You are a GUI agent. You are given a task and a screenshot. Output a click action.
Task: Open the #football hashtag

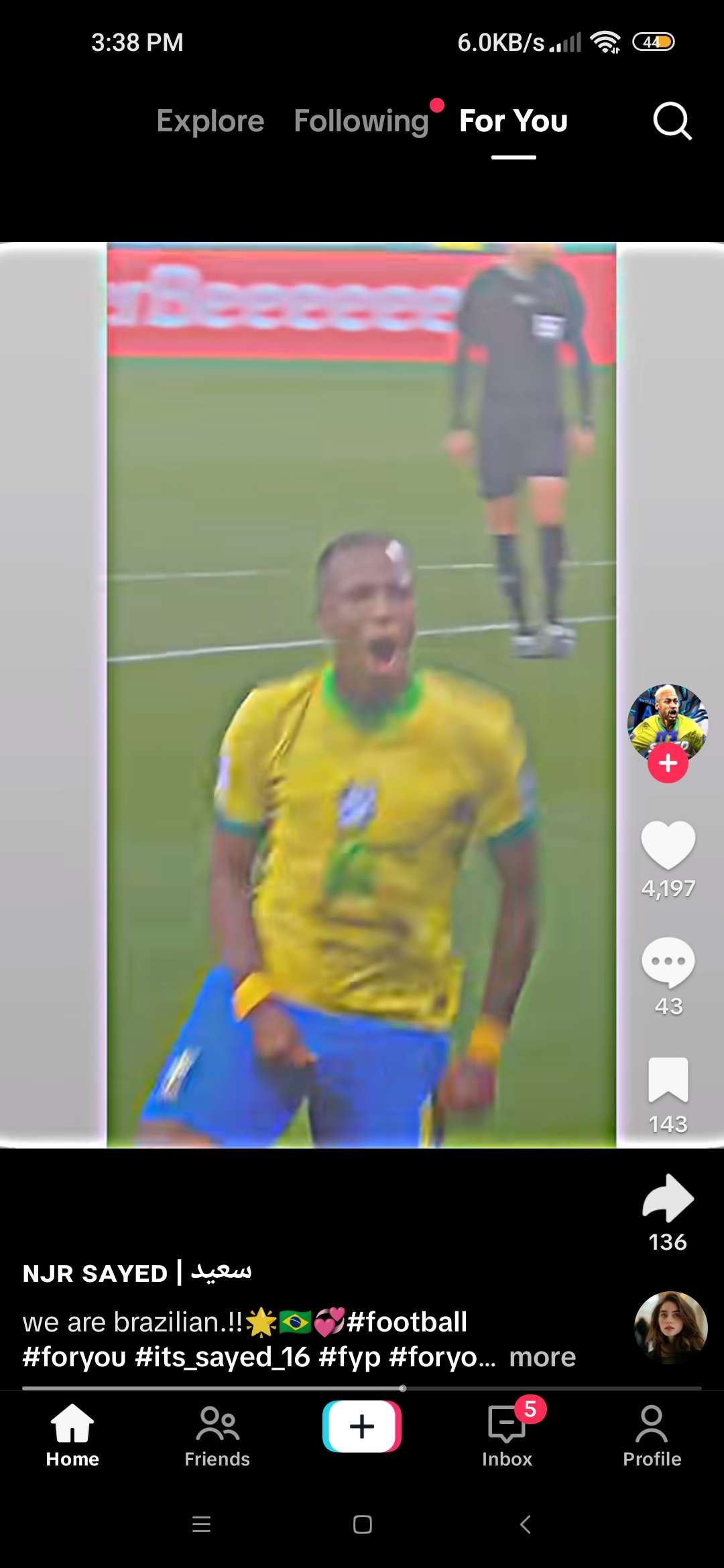pos(407,1322)
